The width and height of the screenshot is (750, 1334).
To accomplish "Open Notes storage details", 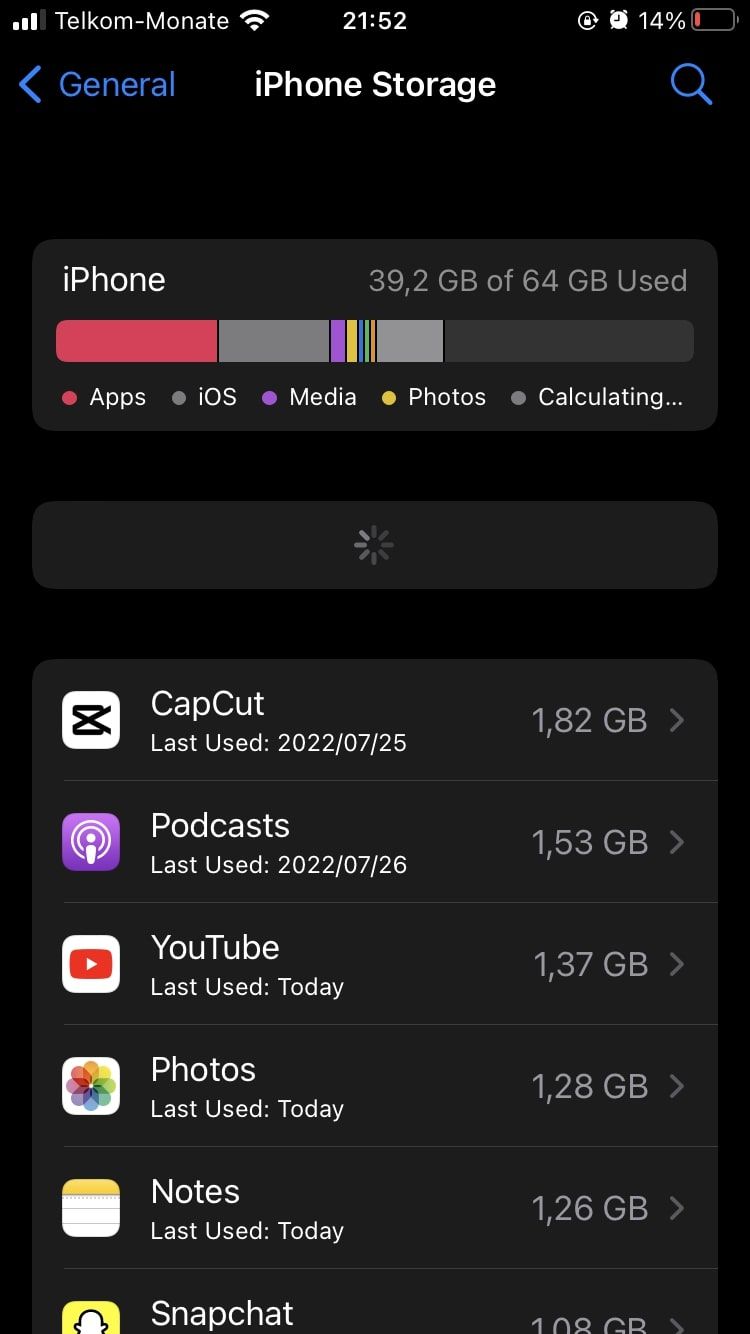I will point(375,1208).
